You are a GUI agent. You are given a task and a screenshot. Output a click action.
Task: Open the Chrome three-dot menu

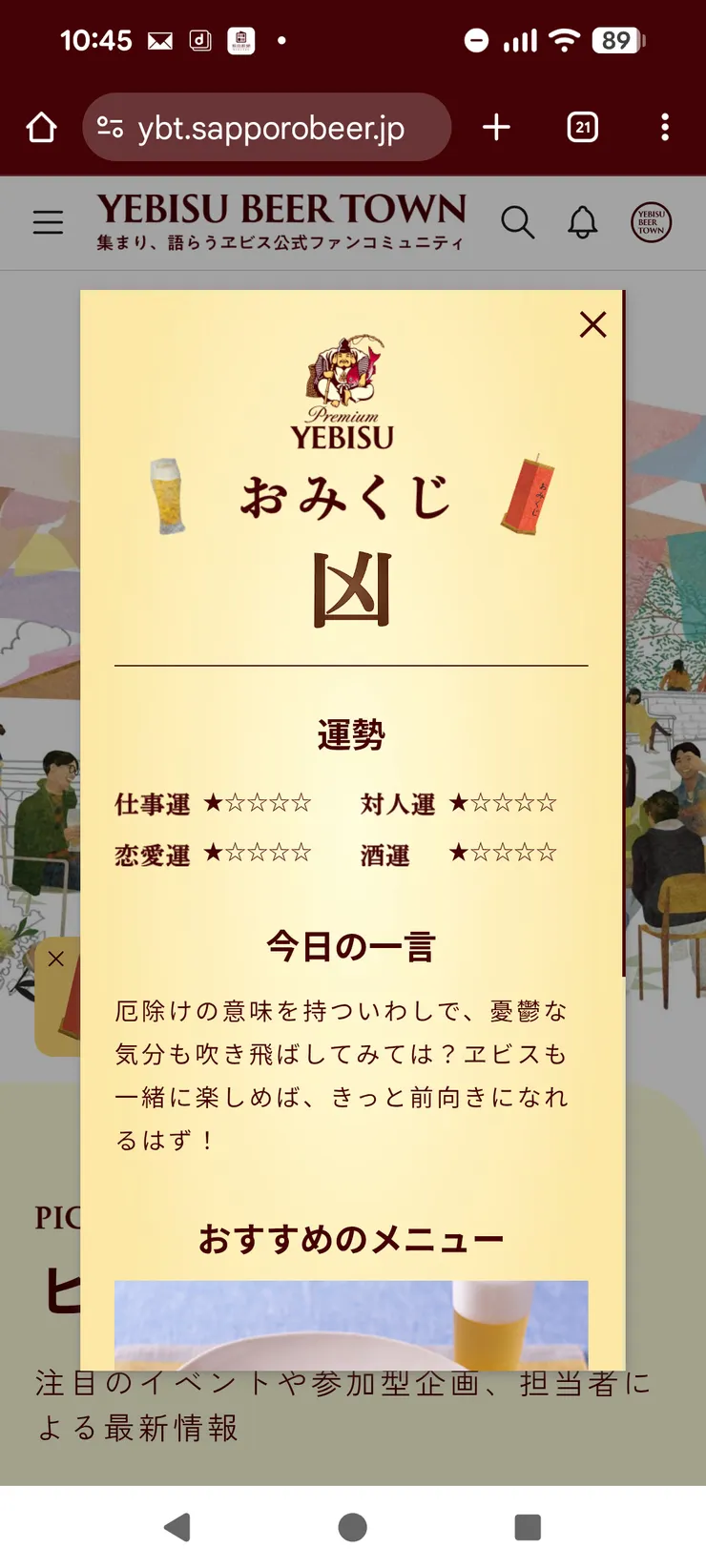pyautogui.click(x=665, y=126)
